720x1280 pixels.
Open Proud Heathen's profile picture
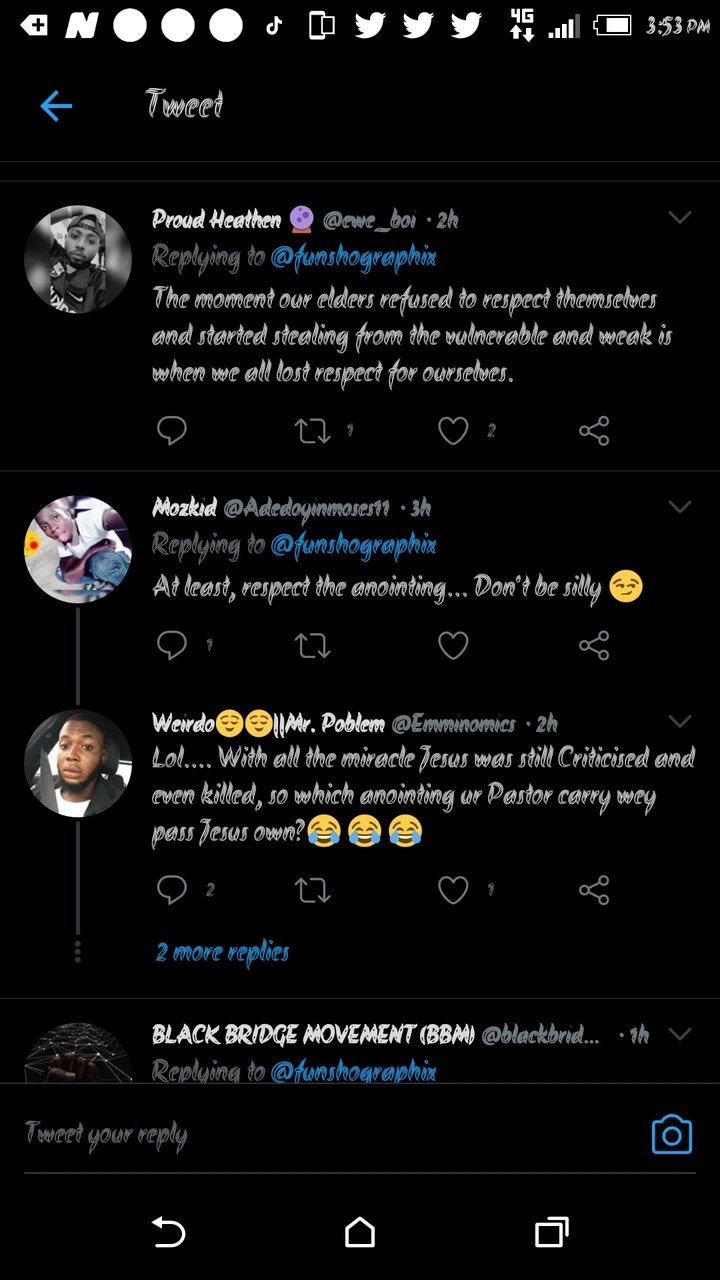coord(78,260)
